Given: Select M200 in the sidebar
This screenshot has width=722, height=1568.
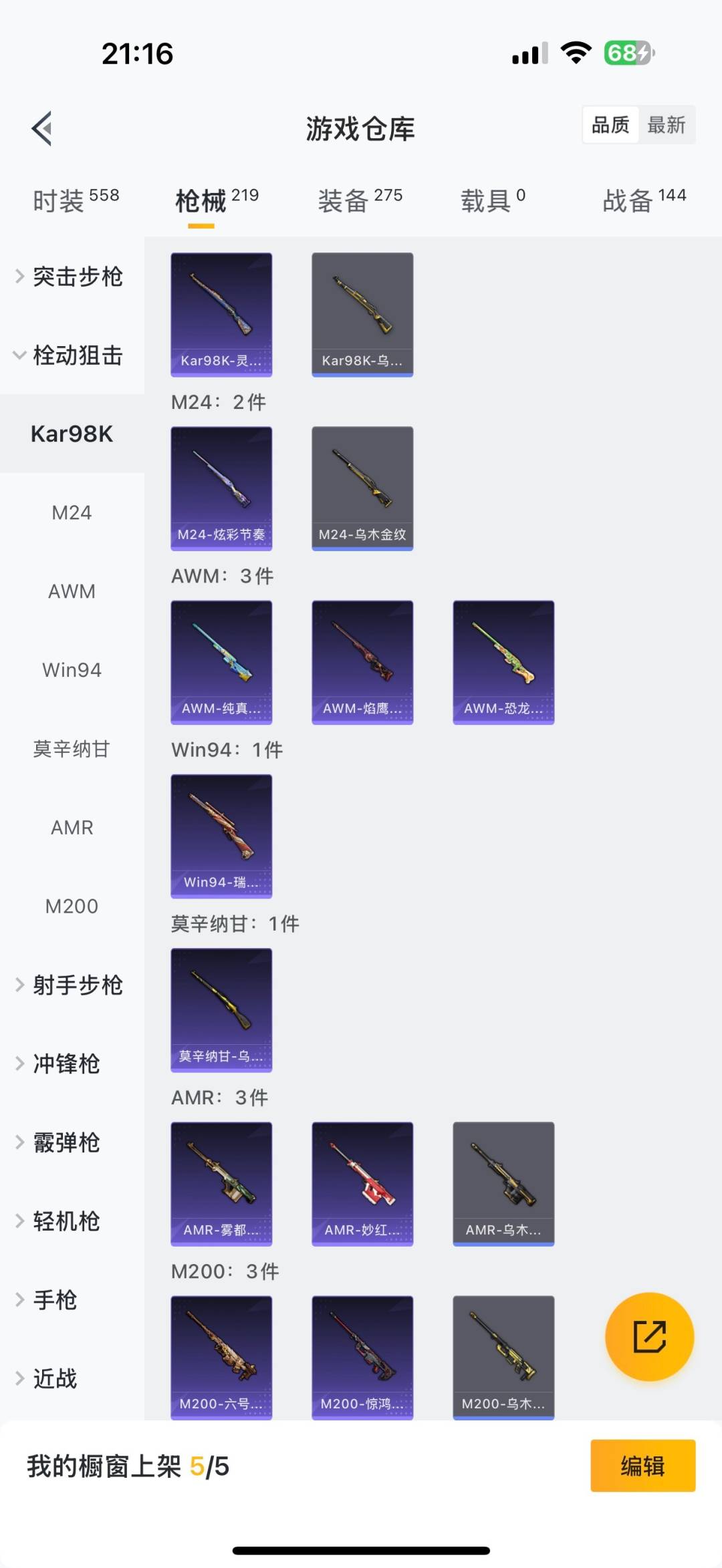Looking at the screenshot, I should (x=72, y=907).
